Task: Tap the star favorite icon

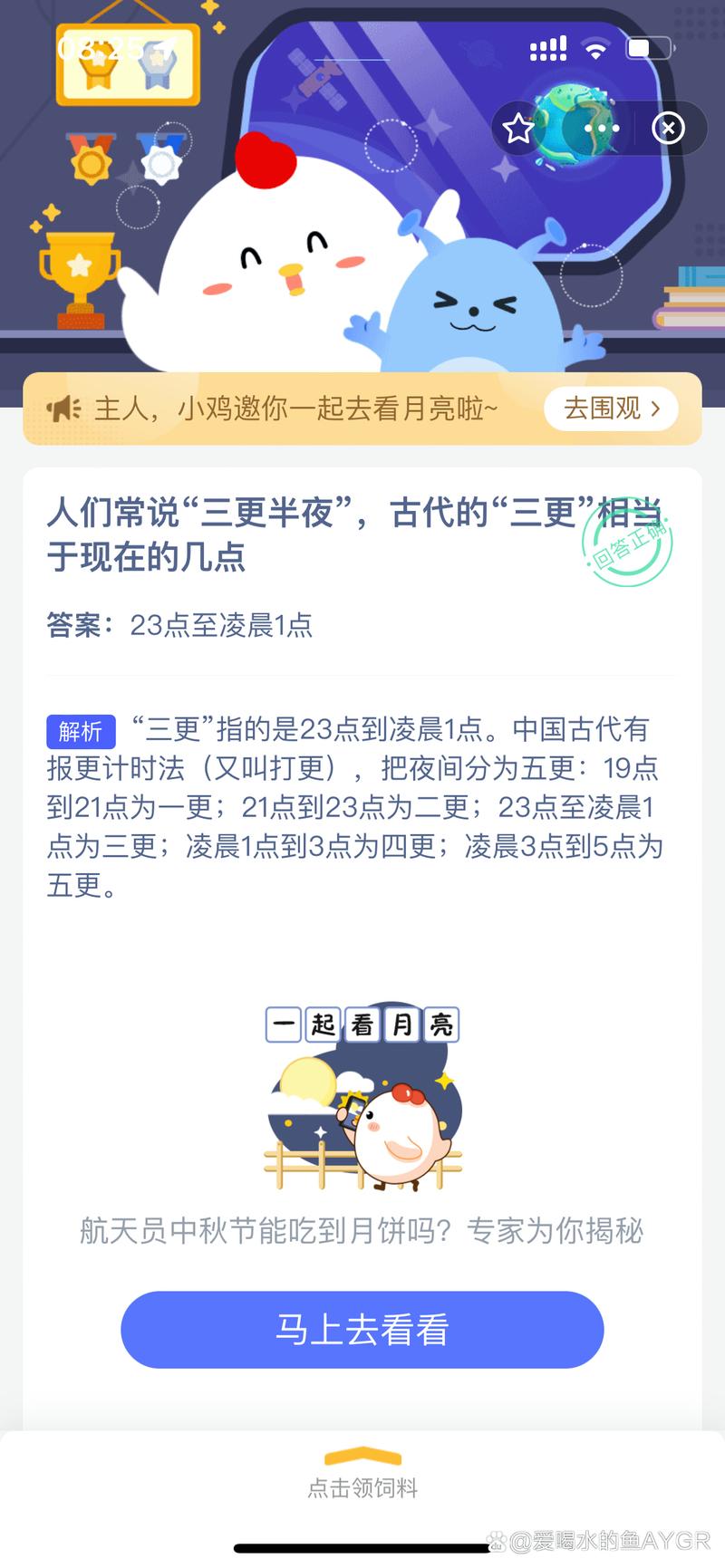Action: click(518, 129)
